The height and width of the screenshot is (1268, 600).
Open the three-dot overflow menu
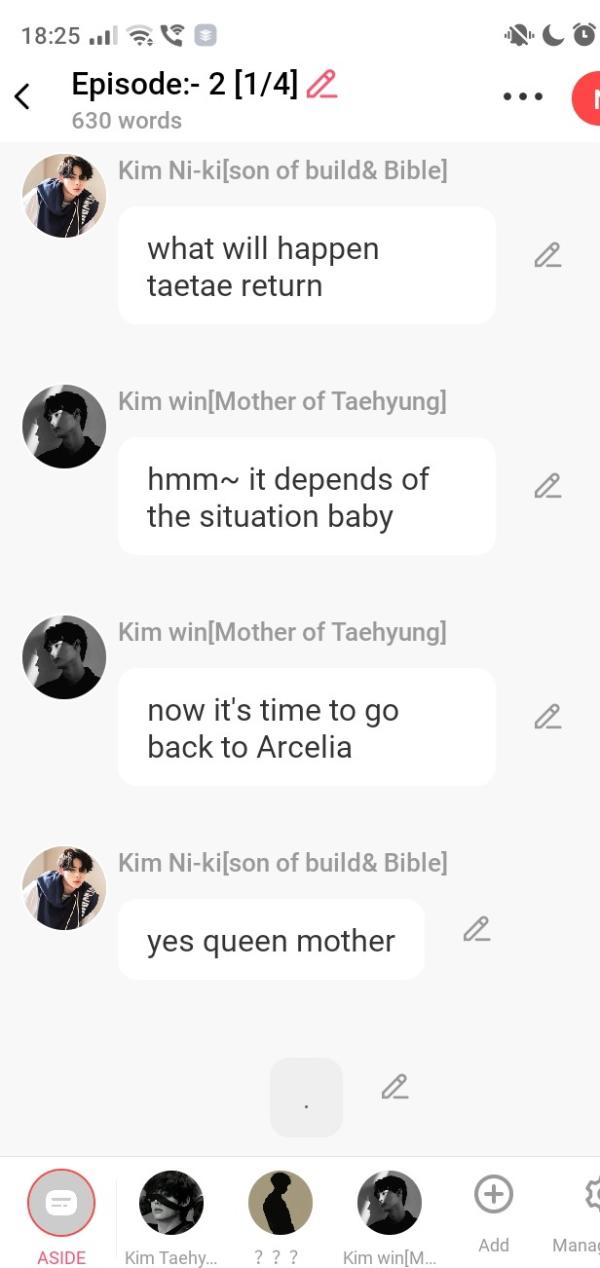(522, 97)
